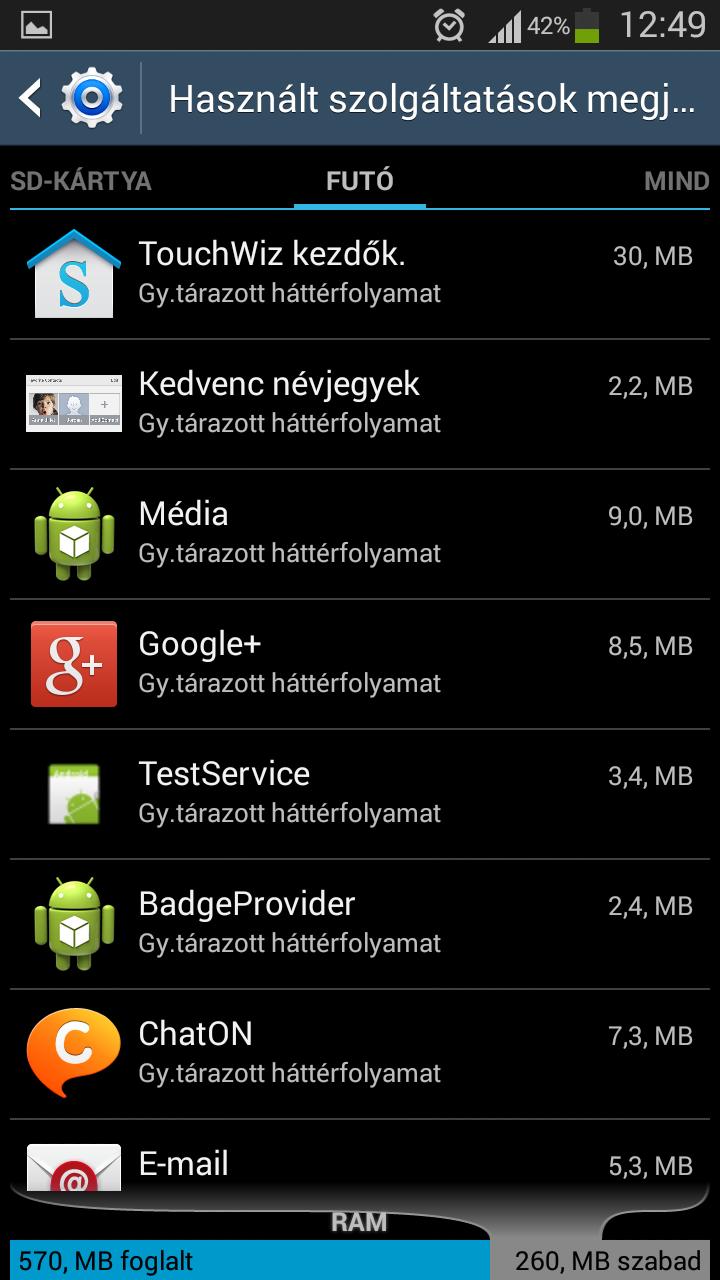Go back using the header arrow
Viewport: 720px width, 1280px height.
point(32,98)
